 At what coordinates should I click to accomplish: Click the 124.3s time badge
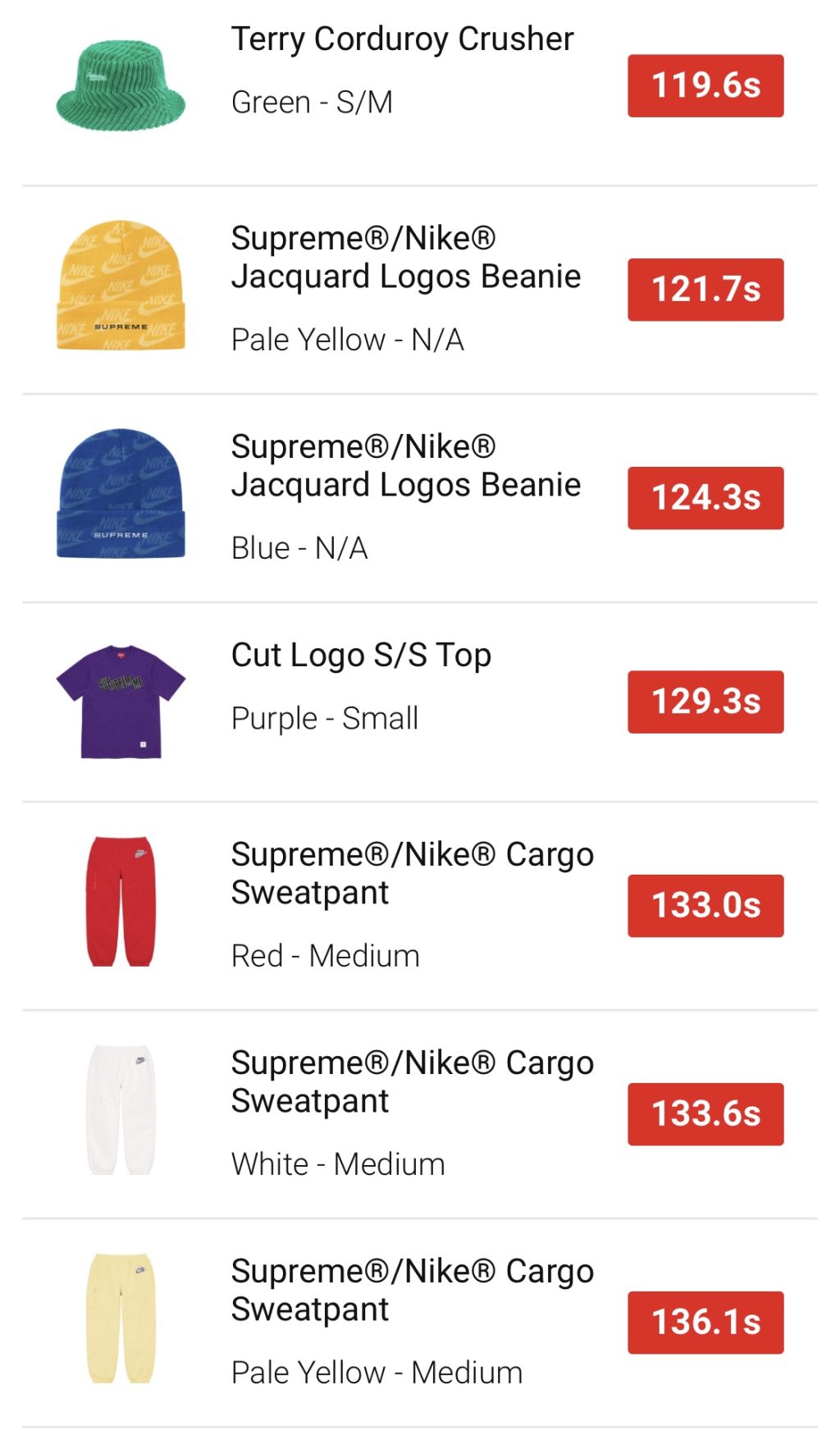tap(705, 495)
